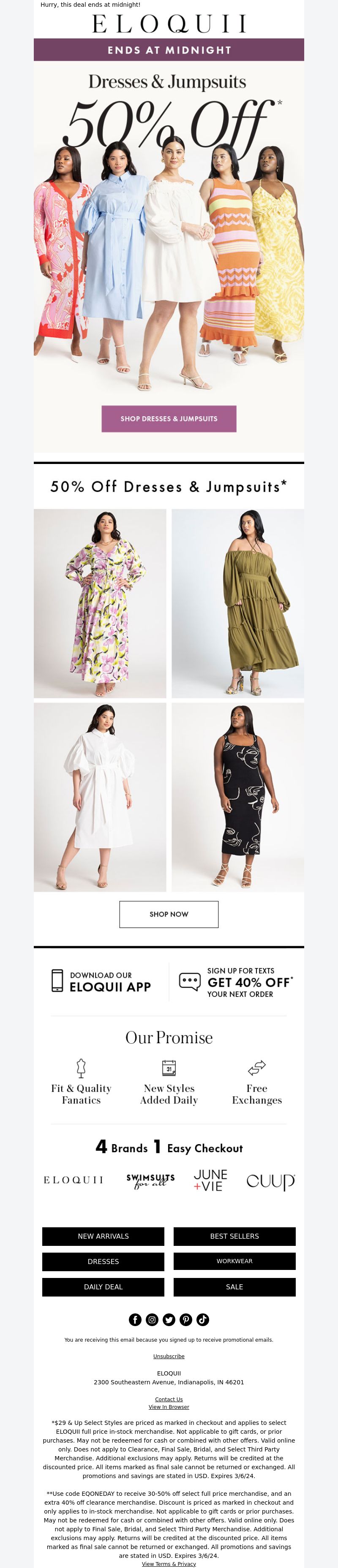Viewport: 338px width, 1568px height.
Task: Open ELOQUII's Instagram profile
Action: click(152, 1320)
